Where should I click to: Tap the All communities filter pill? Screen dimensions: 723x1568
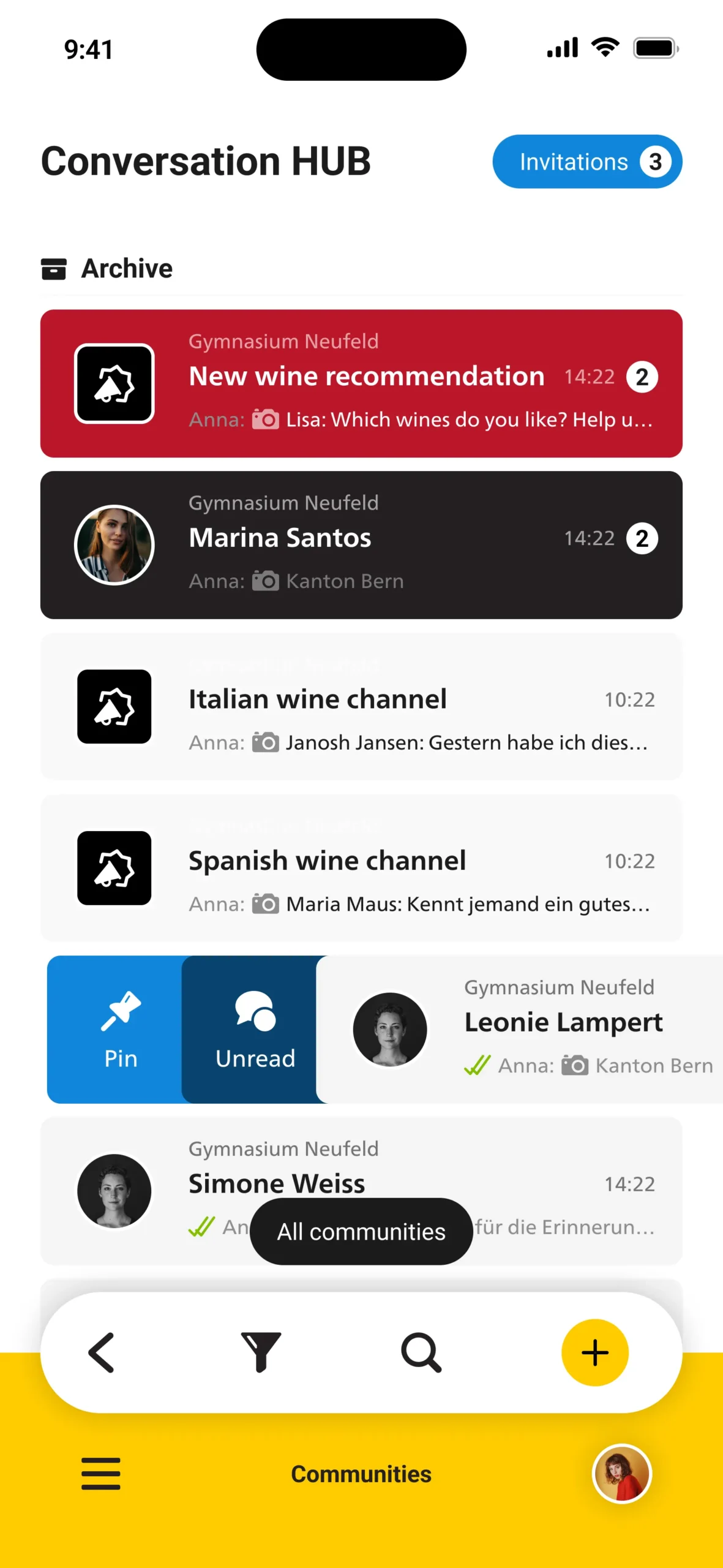[361, 1232]
